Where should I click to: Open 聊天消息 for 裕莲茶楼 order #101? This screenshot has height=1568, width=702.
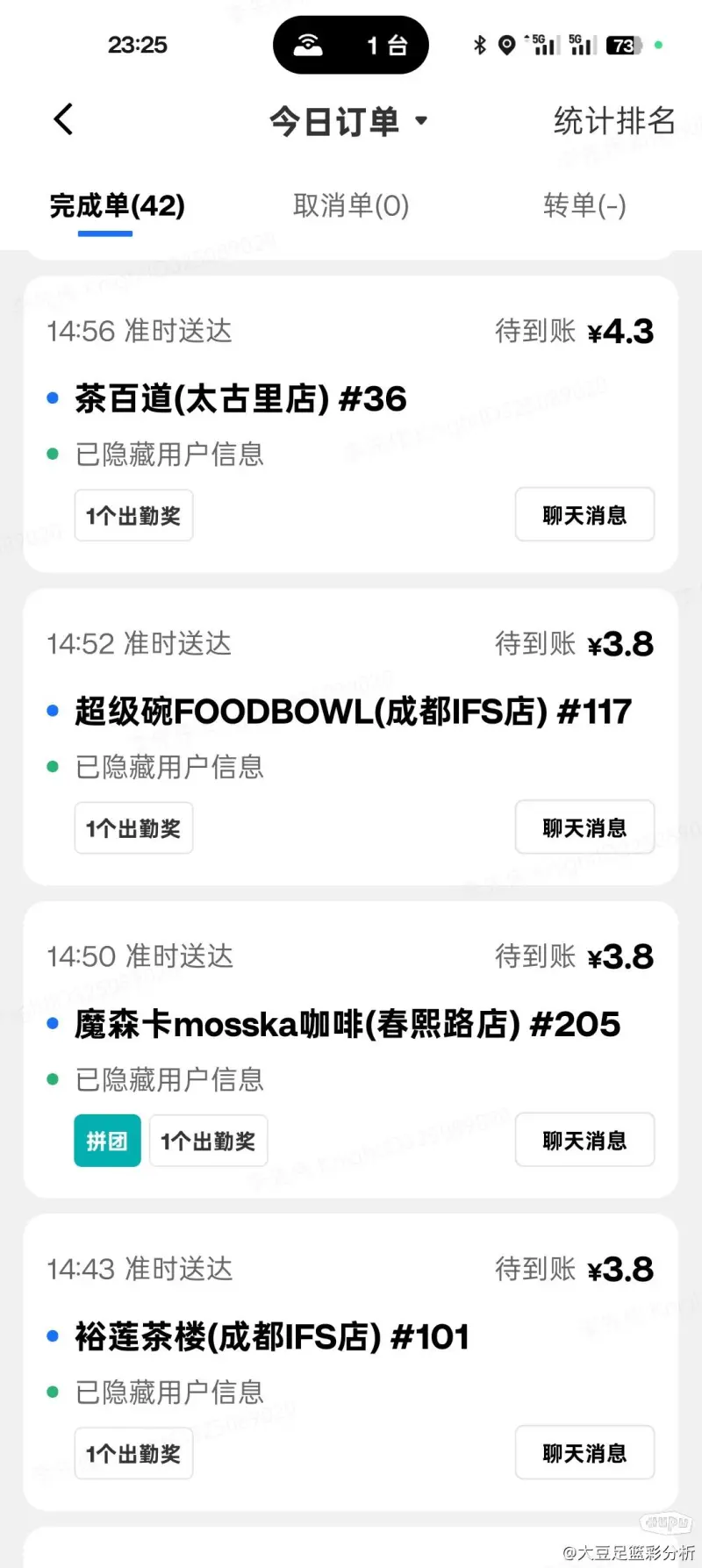click(x=584, y=1452)
